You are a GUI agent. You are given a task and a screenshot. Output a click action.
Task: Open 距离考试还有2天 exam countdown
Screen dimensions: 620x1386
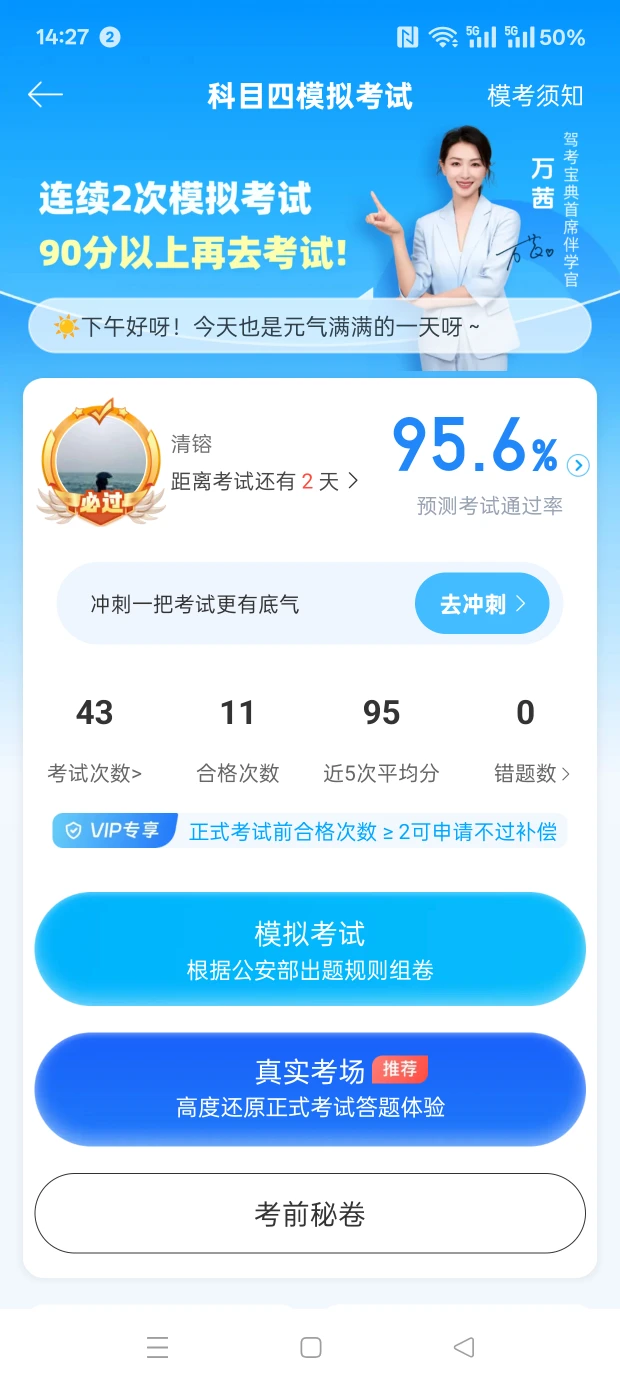(x=264, y=481)
